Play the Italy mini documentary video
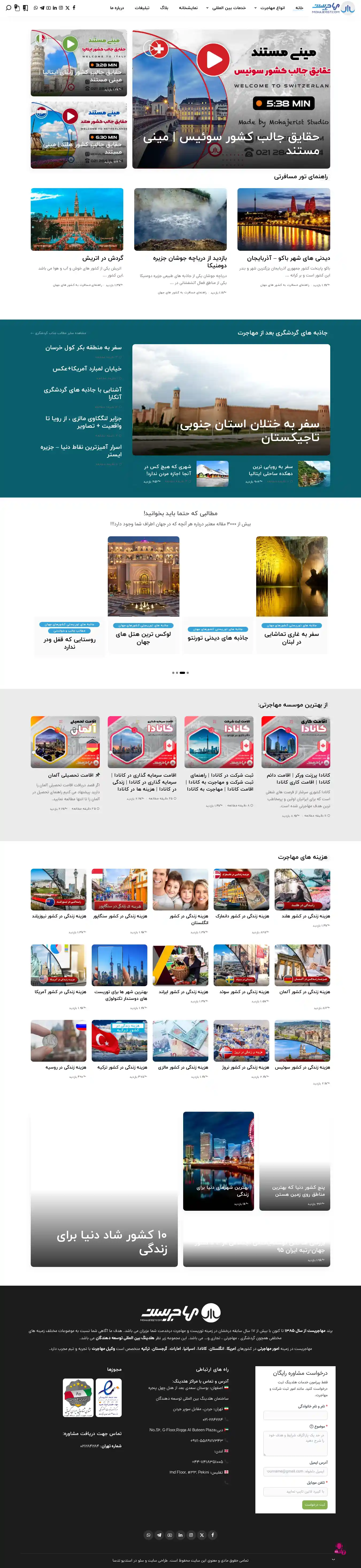This screenshot has height=1568, width=361. coord(71,44)
